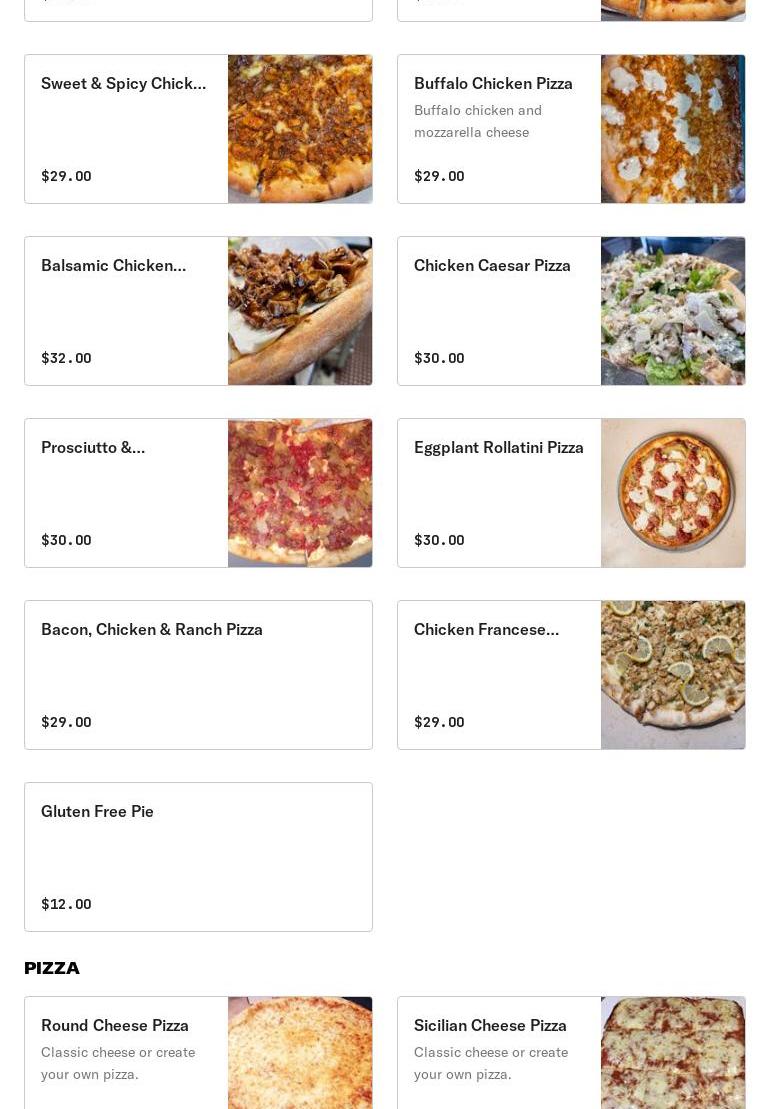Open the Prosciutto pizza card
The width and height of the screenshot is (770, 1109).
(x=198, y=493)
